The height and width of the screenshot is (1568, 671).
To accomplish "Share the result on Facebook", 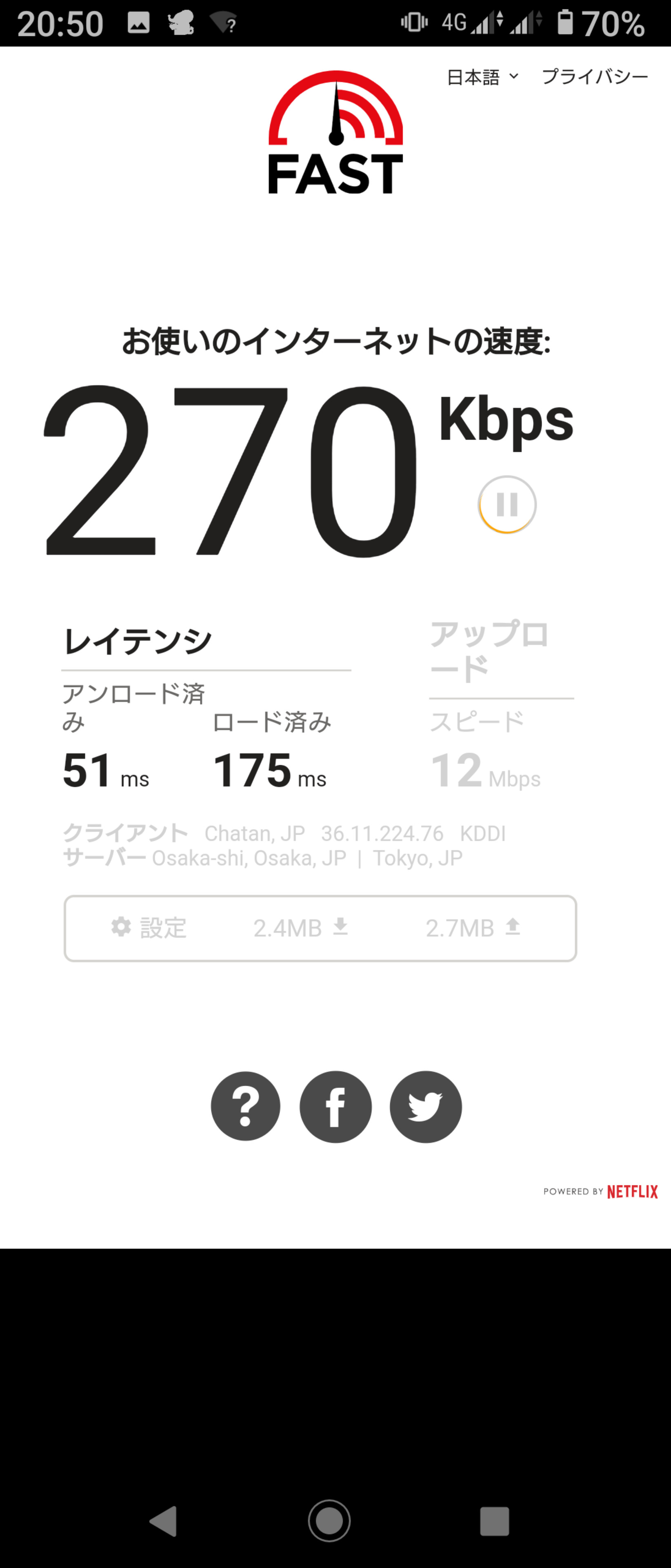I will pyautogui.click(x=335, y=1106).
